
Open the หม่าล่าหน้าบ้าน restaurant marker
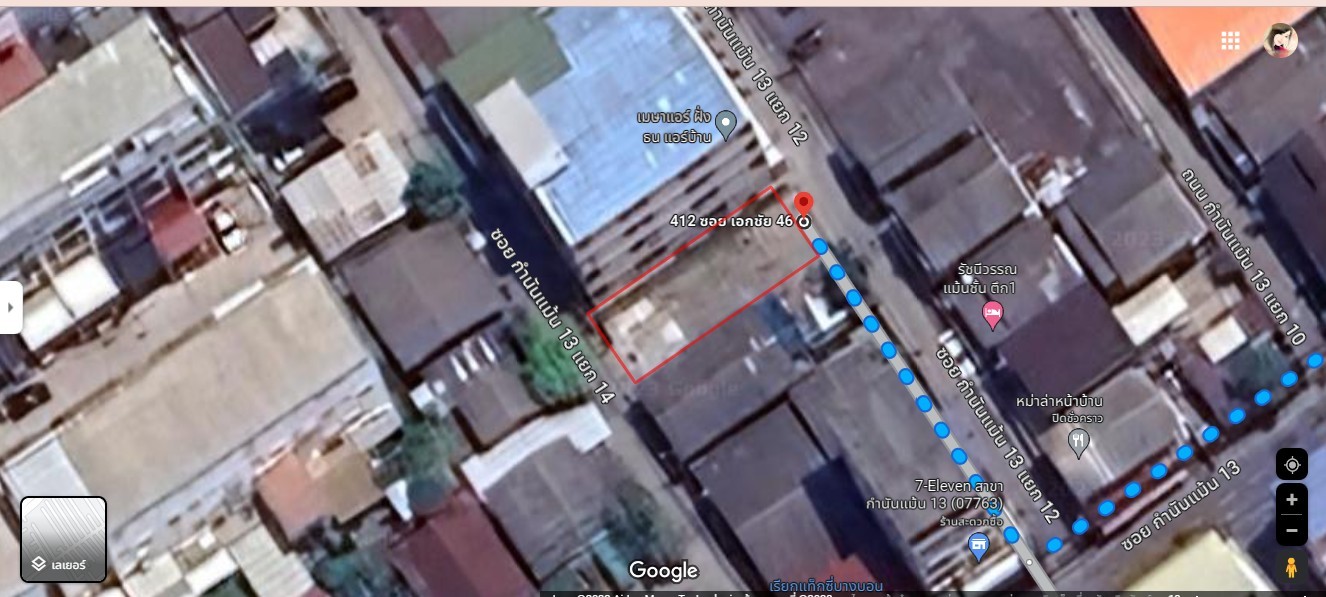tap(1078, 442)
